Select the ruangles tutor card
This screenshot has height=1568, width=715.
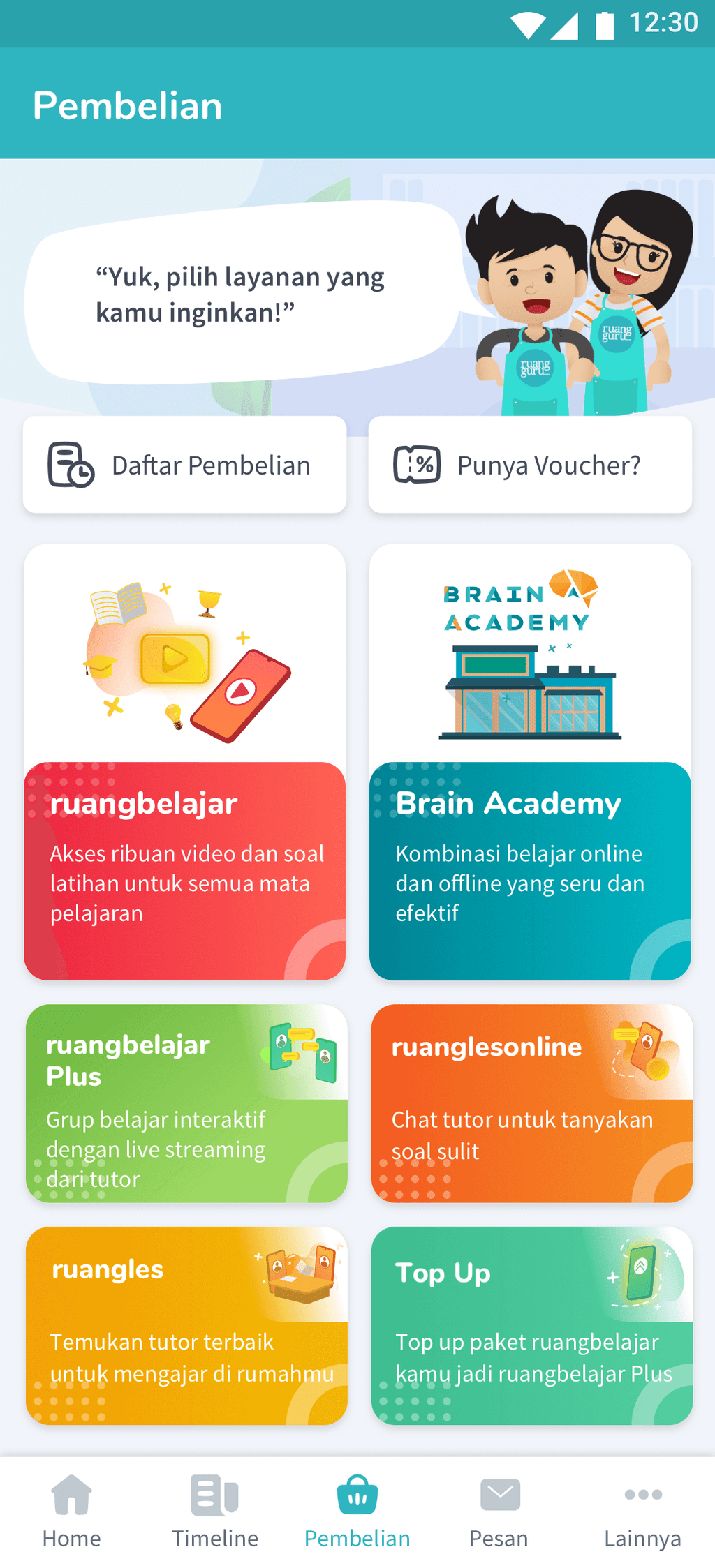tap(186, 1325)
